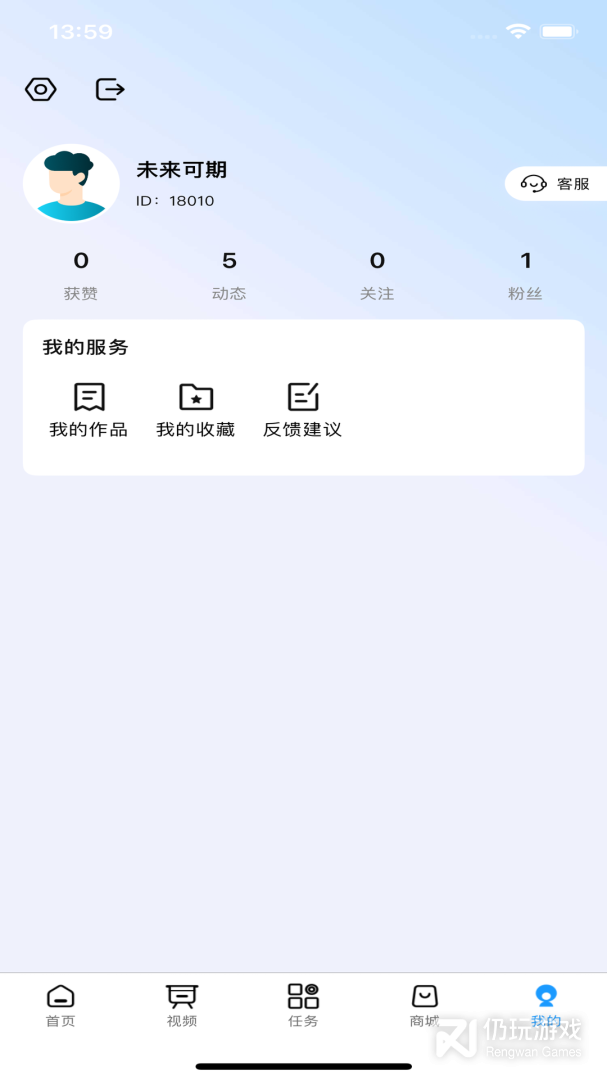Viewport: 607px width, 1080px height.
Task: Open 我的作品
Action: (x=89, y=410)
